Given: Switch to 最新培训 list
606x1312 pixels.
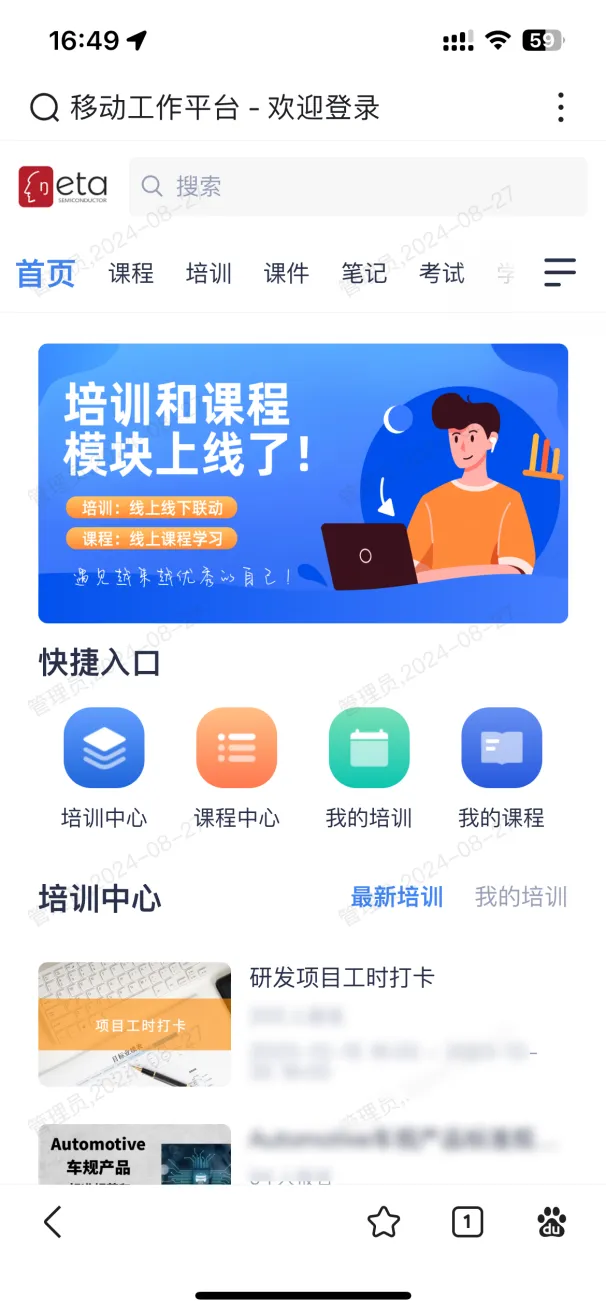Looking at the screenshot, I should pos(397,897).
